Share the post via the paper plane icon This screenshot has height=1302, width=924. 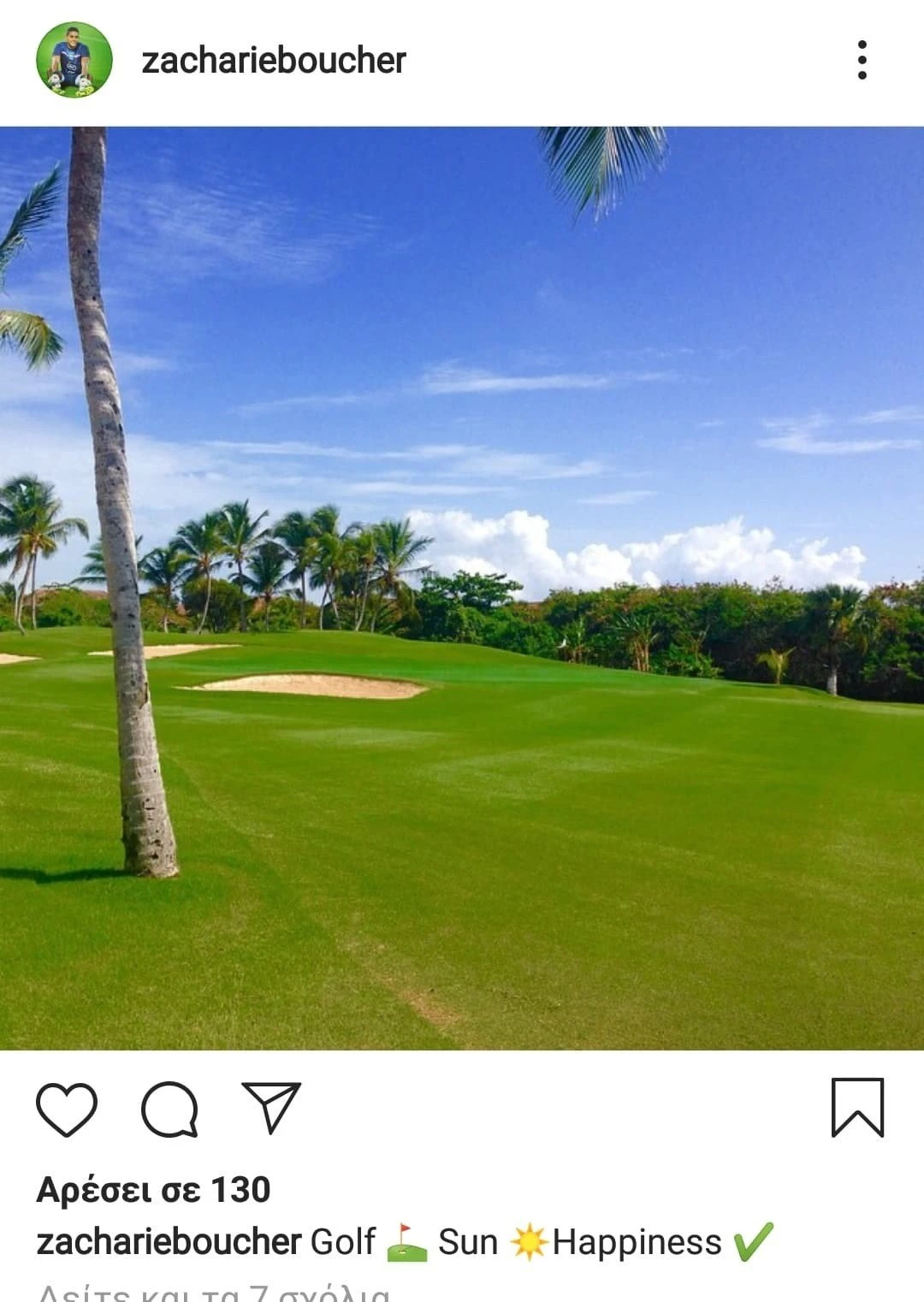tap(271, 1108)
